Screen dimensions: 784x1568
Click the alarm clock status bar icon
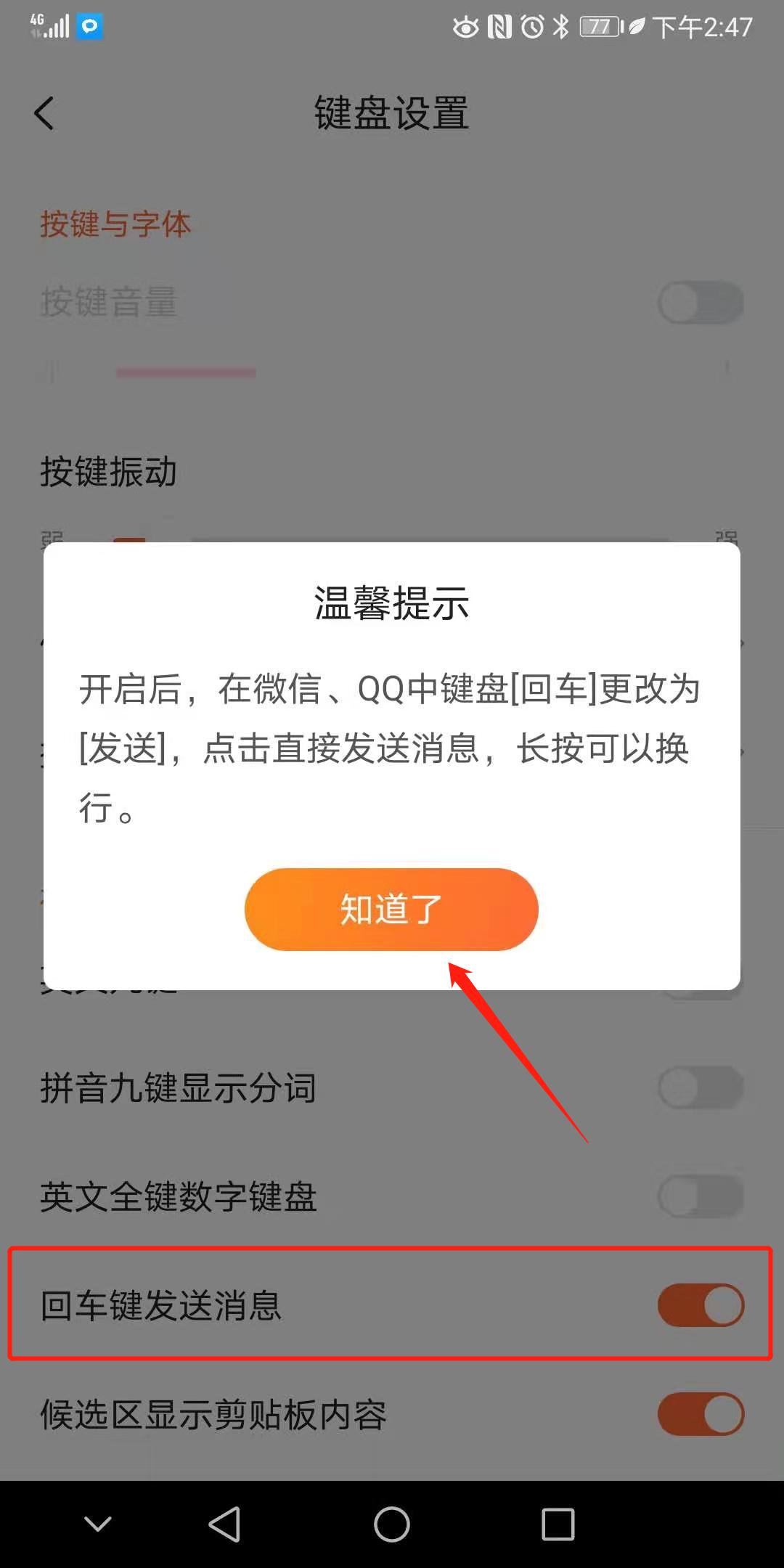click(531, 27)
